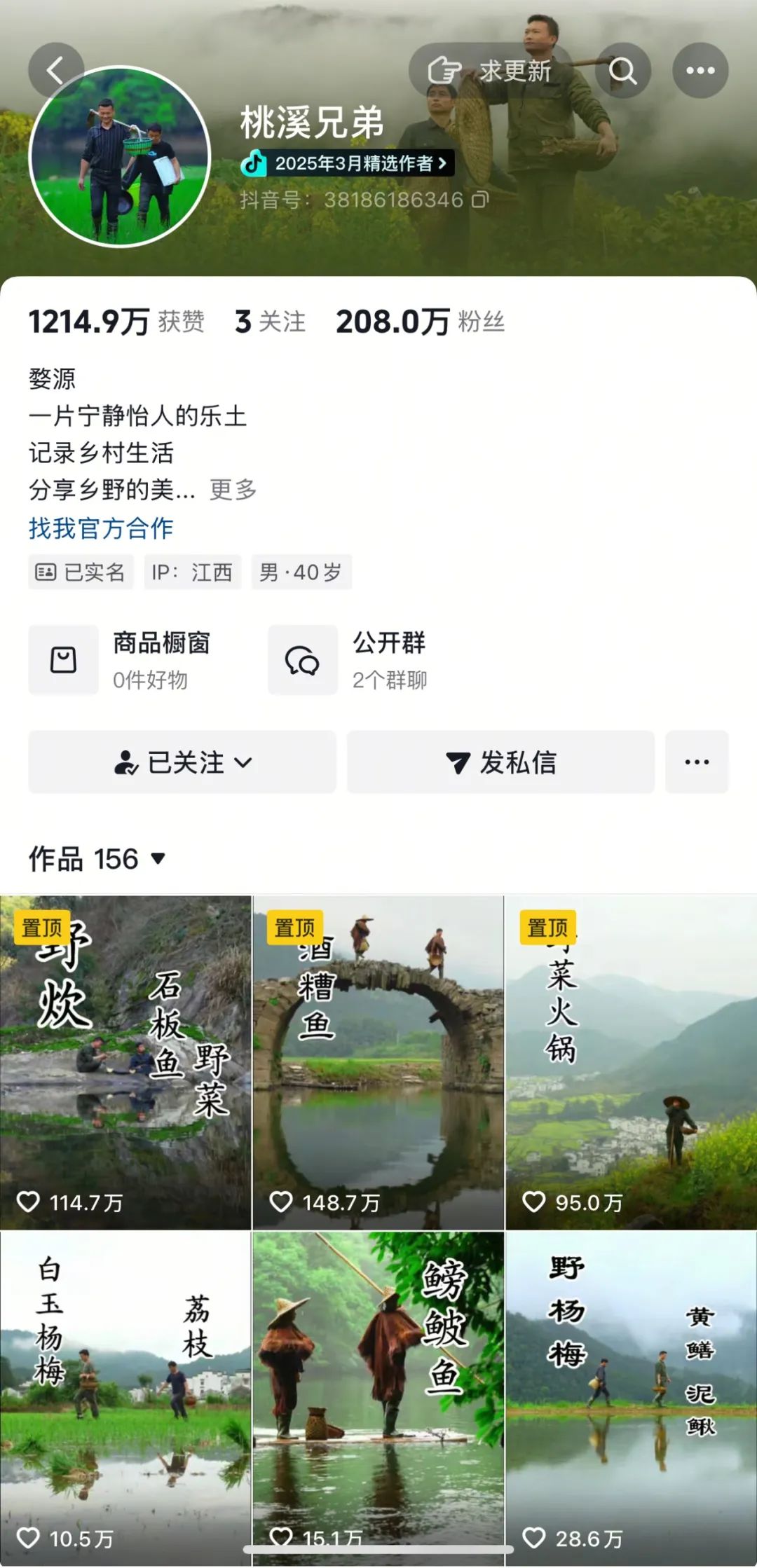
Task: Go back with the arrow icon
Action: click(55, 70)
